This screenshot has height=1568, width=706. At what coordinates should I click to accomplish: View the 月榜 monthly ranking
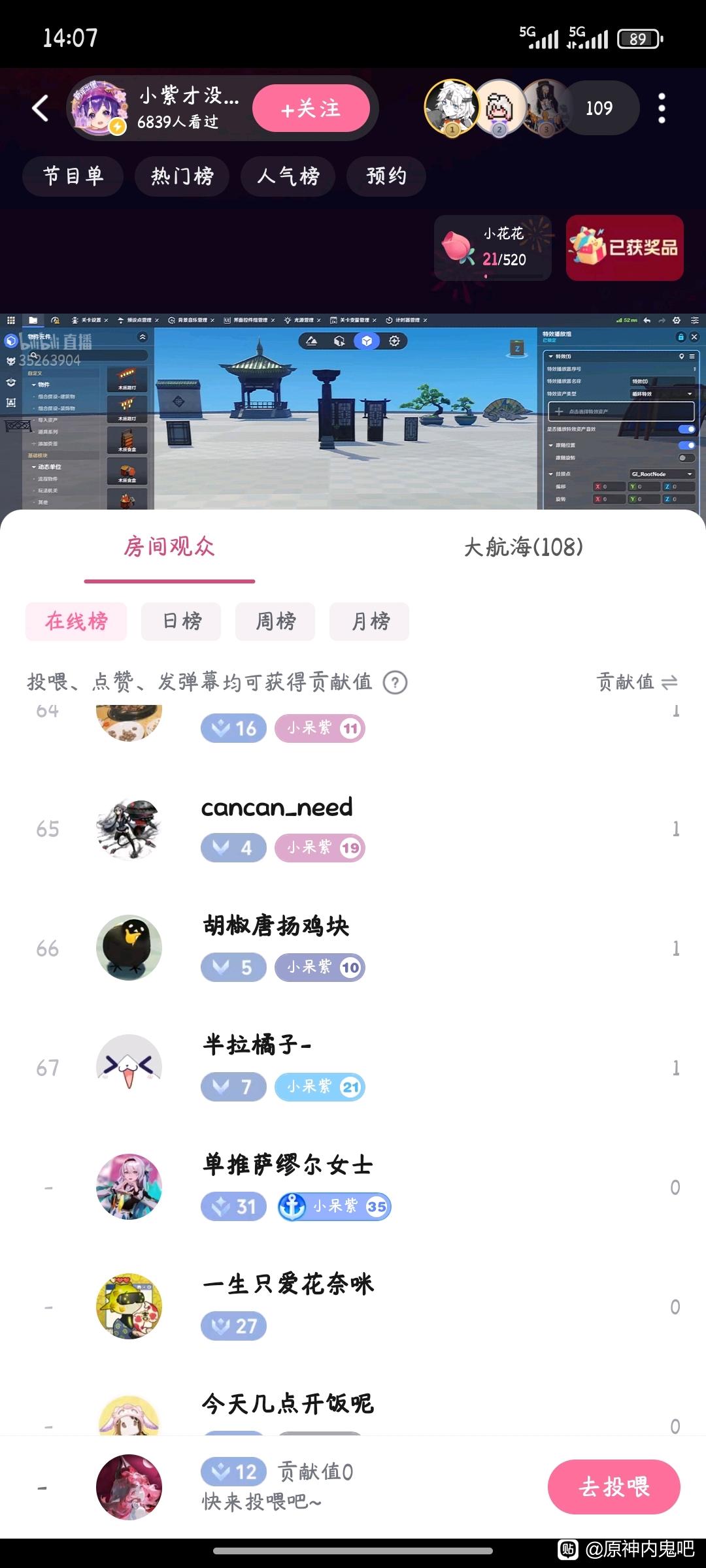coord(369,621)
